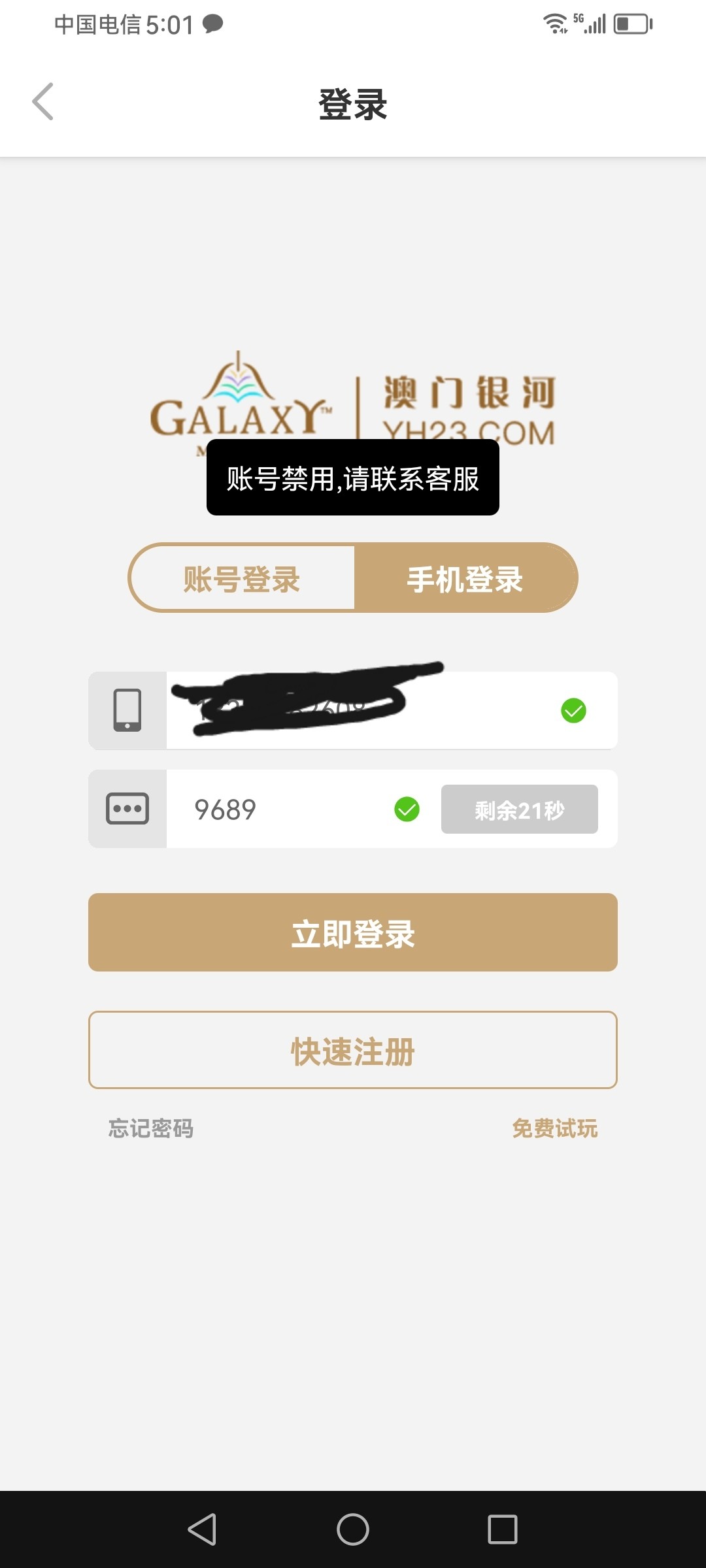Try the 免费试玩 free trial link

[x=554, y=1128]
